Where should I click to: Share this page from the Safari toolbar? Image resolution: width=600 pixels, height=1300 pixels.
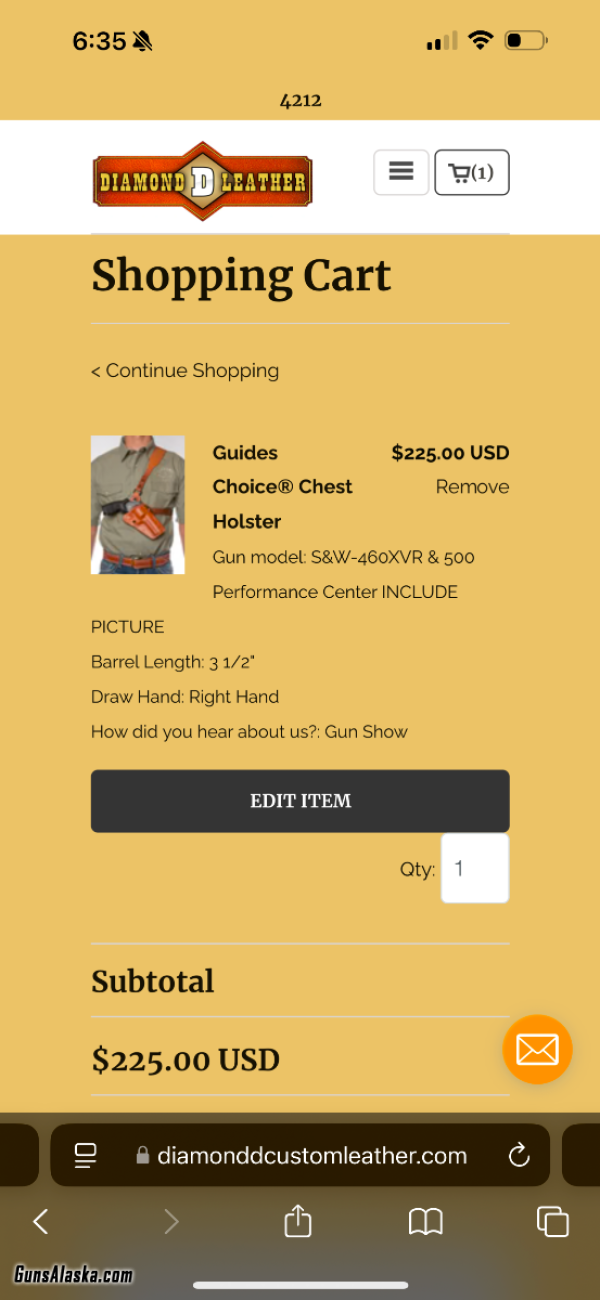pos(298,1220)
